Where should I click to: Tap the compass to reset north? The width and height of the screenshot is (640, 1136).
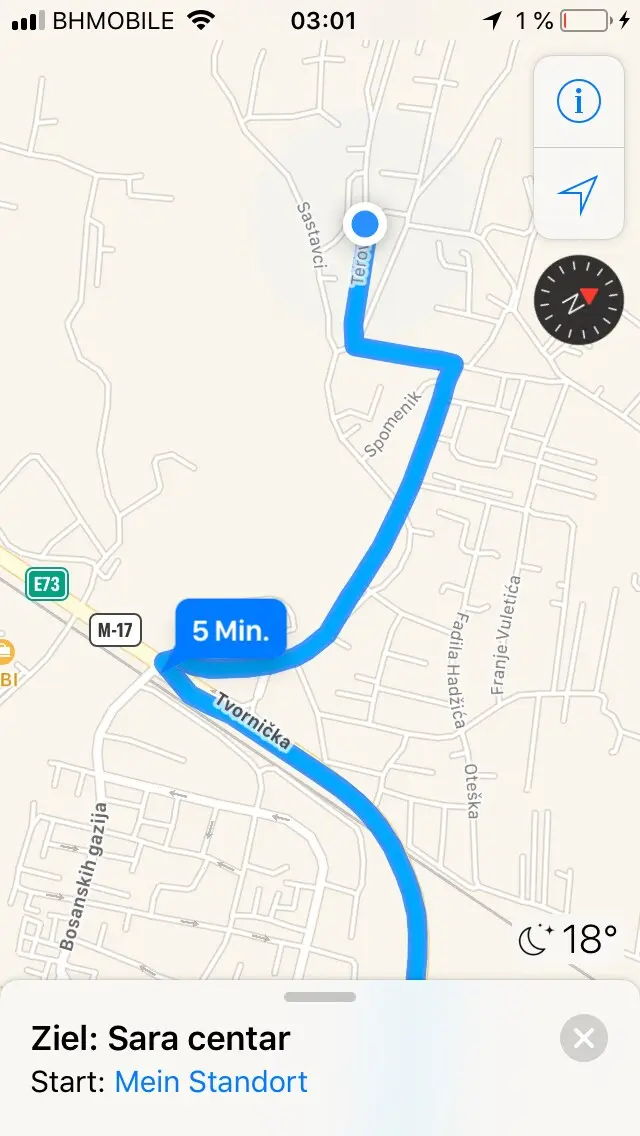(578, 299)
